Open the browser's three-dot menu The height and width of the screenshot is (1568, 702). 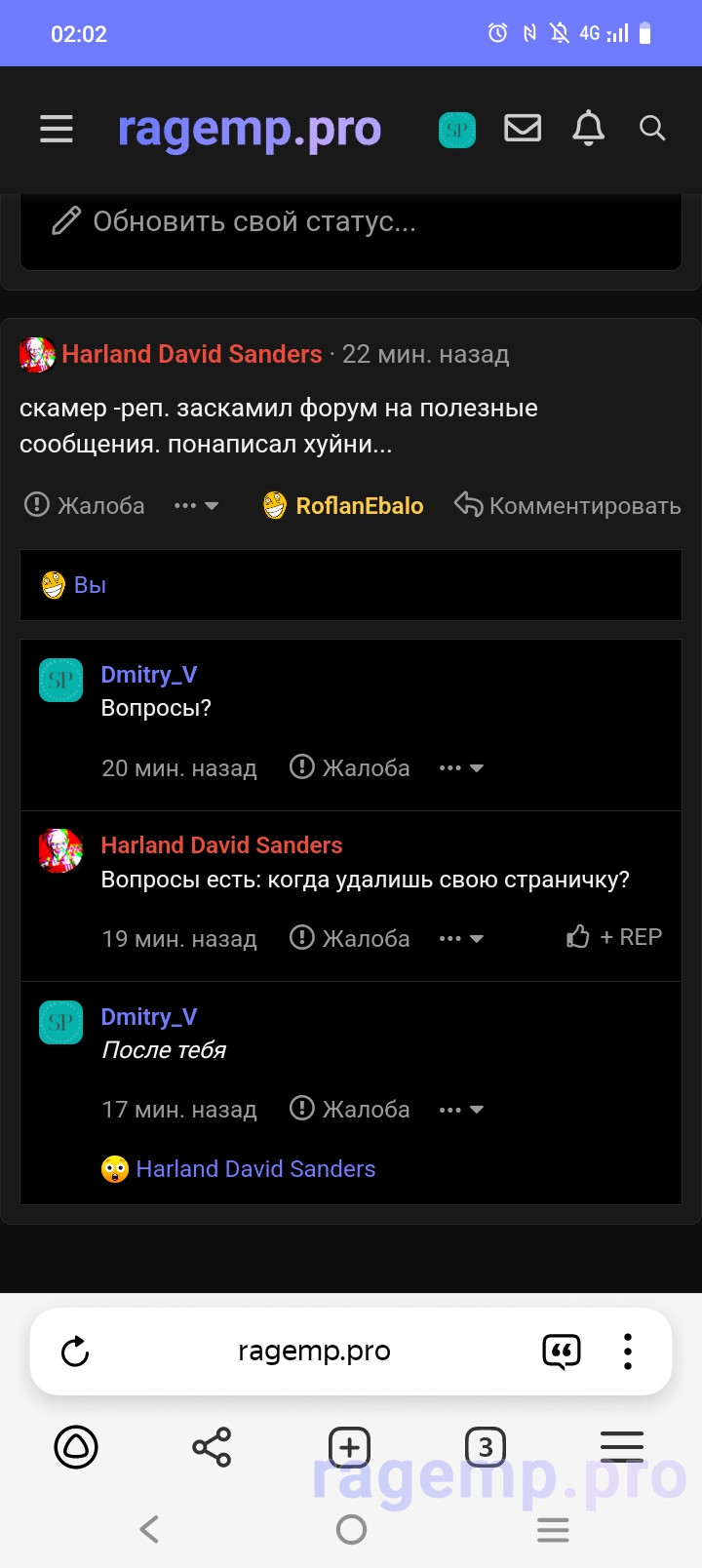click(x=628, y=1352)
